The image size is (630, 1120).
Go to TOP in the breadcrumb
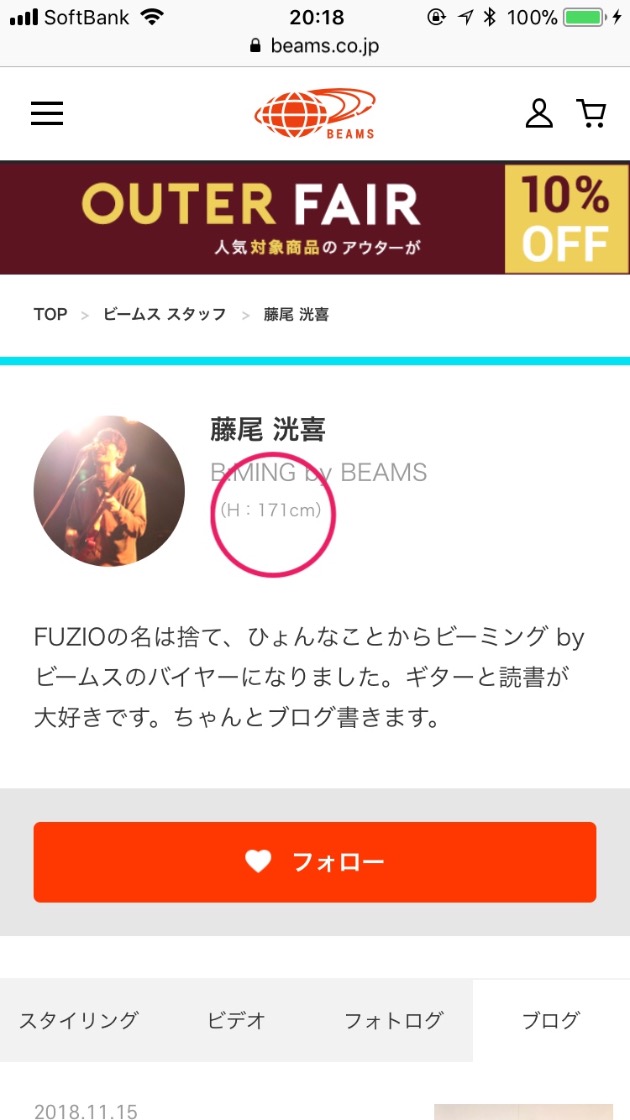tap(50, 314)
